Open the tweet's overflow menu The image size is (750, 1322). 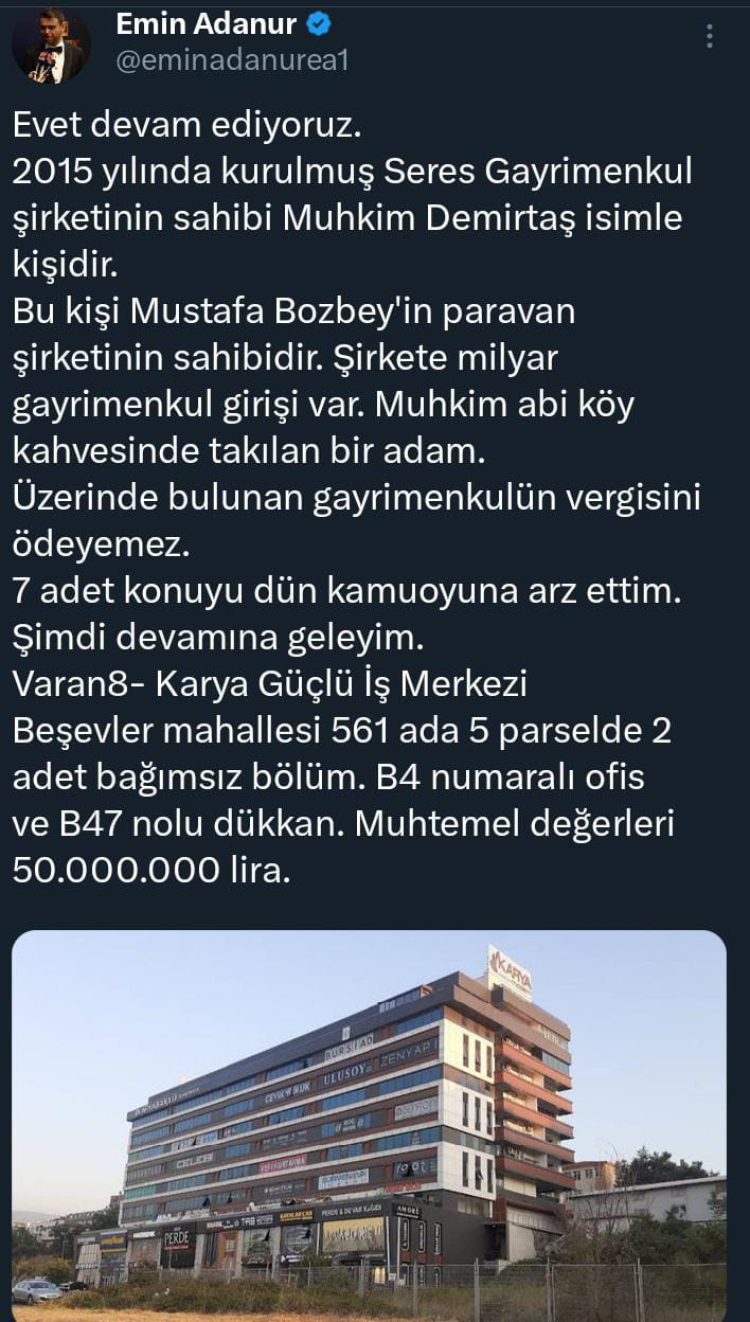point(709,36)
